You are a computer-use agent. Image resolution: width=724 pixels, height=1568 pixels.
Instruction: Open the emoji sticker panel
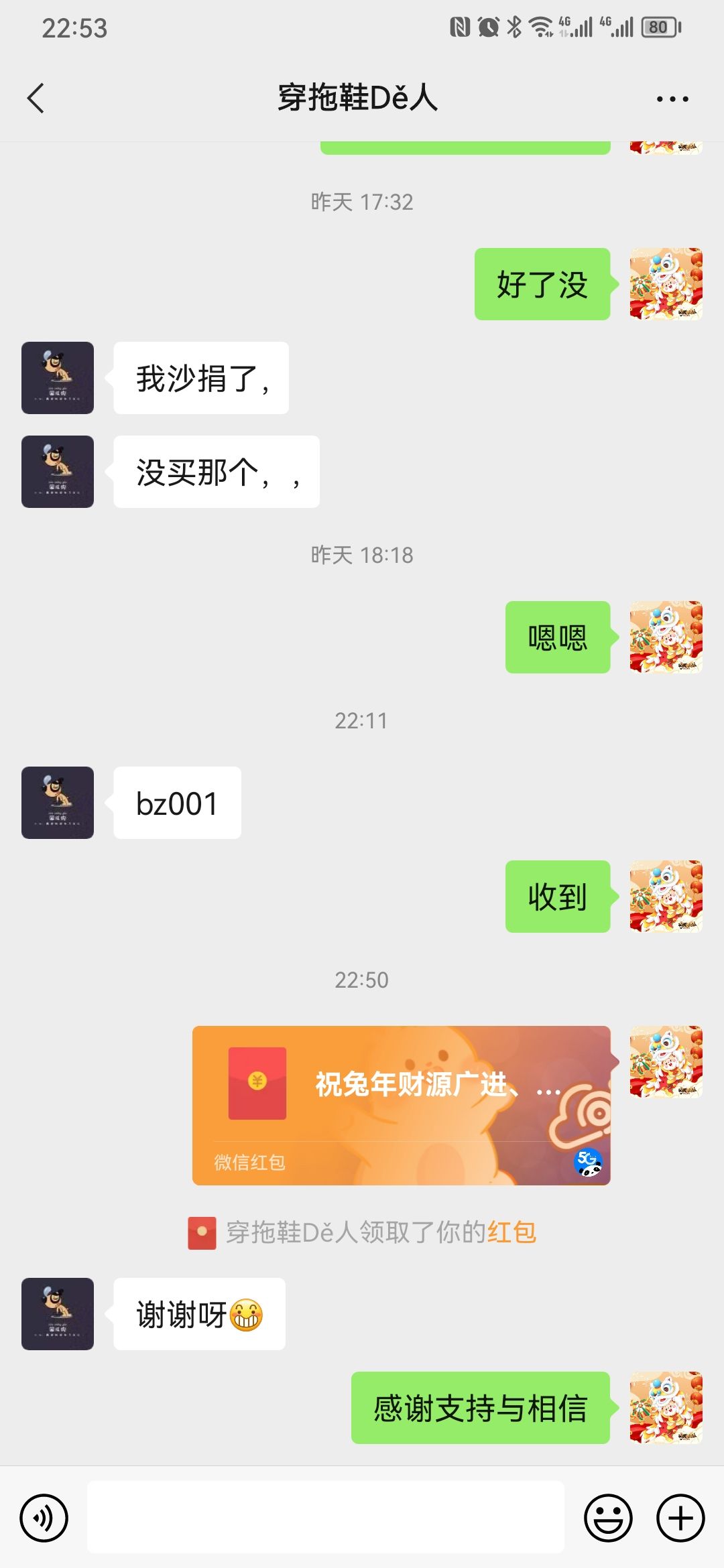click(x=608, y=1518)
